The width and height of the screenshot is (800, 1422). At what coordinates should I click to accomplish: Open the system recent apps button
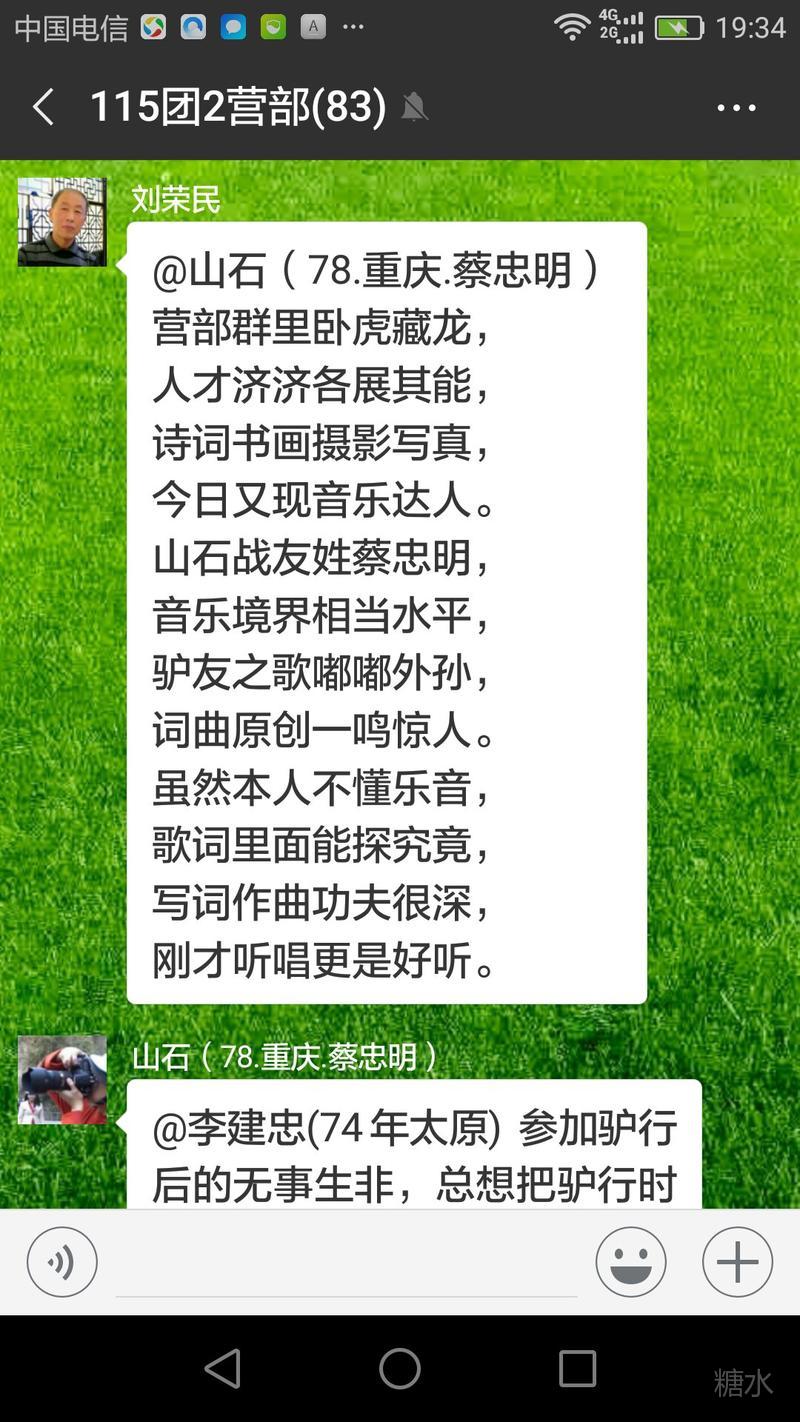coord(577,1368)
